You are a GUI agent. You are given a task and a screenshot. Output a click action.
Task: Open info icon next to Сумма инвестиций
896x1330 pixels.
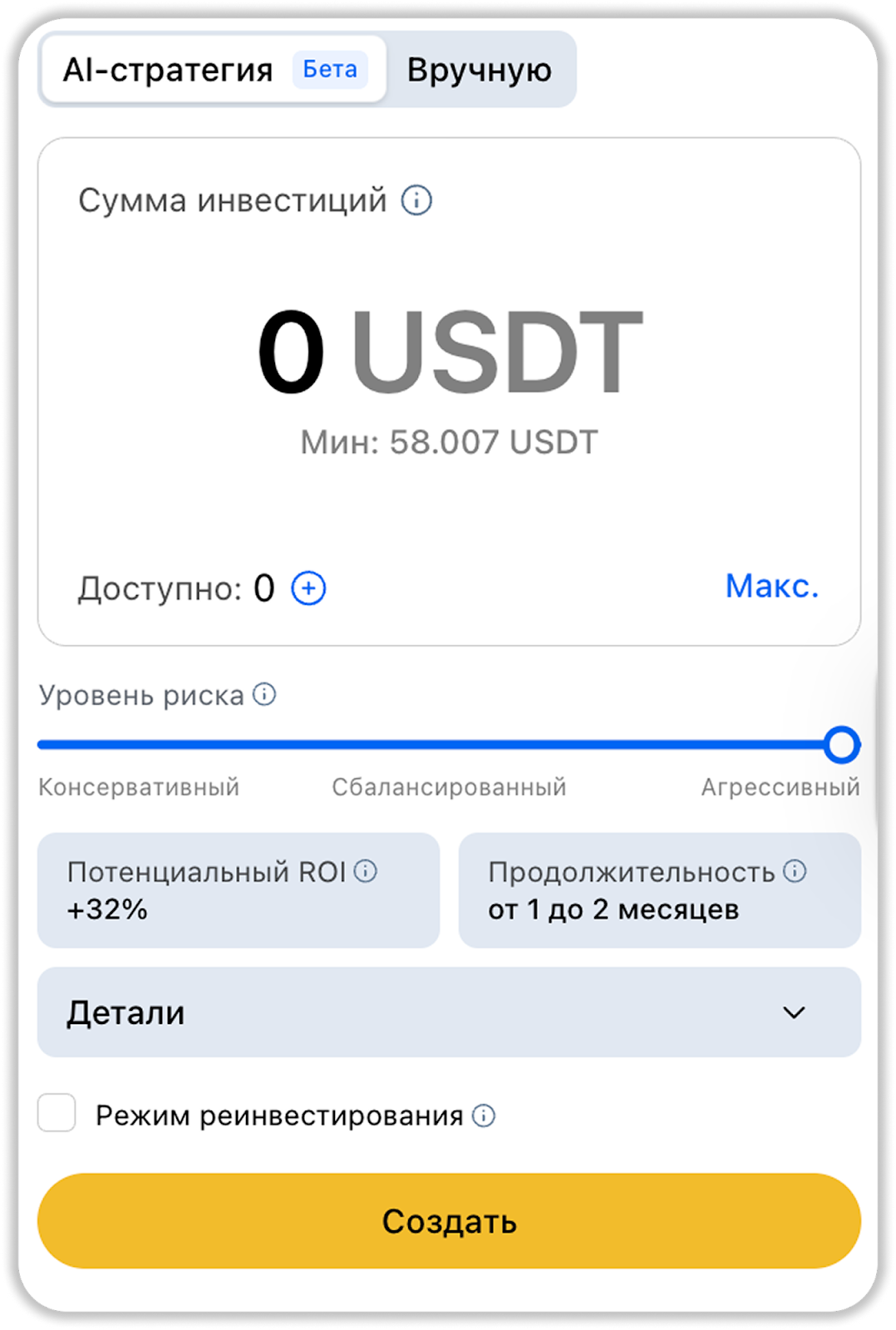click(416, 200)
